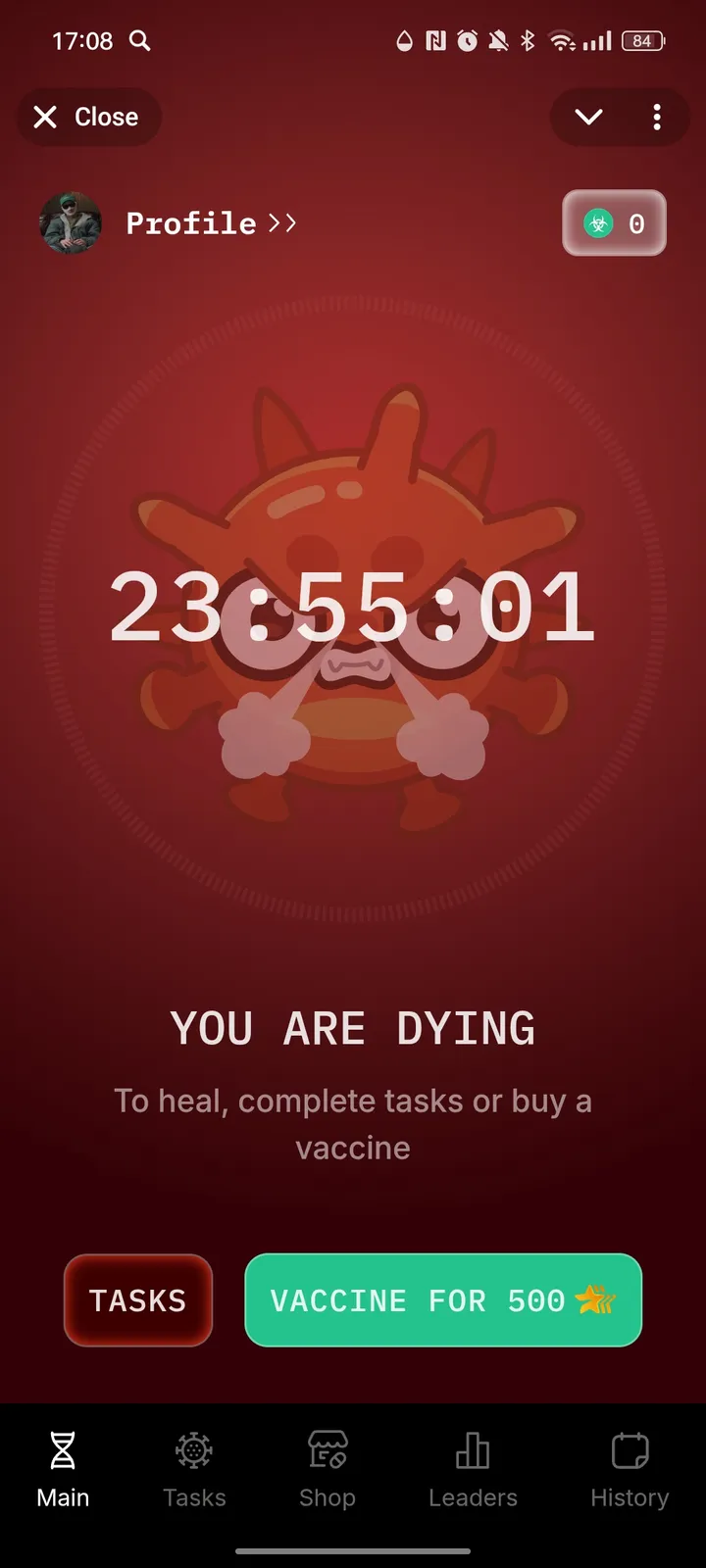This screenshot has width=706, height=1568.
Task: Tap the angry virus character
Action: pyautogui.click(x=353, y=608)
